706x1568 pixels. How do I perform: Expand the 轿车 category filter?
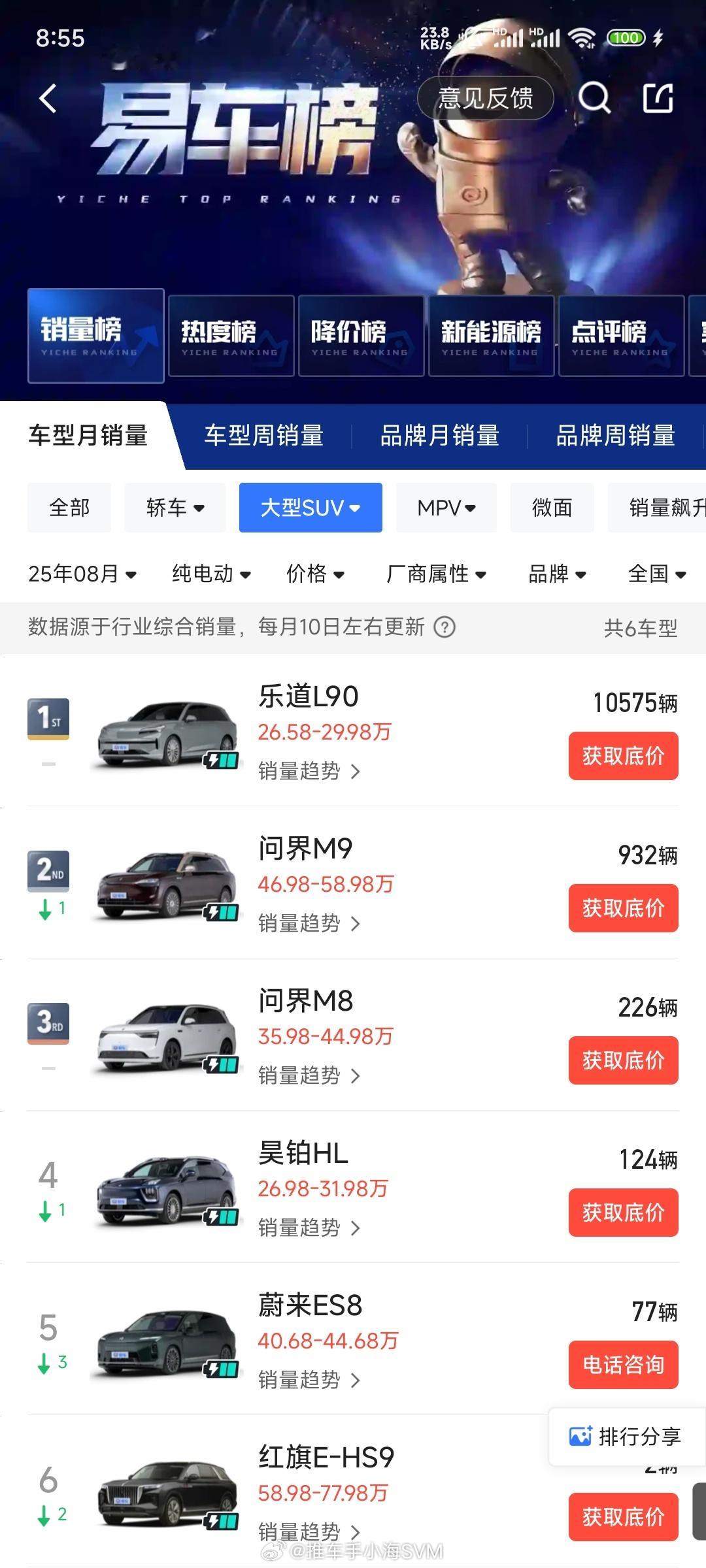(175, 508)
